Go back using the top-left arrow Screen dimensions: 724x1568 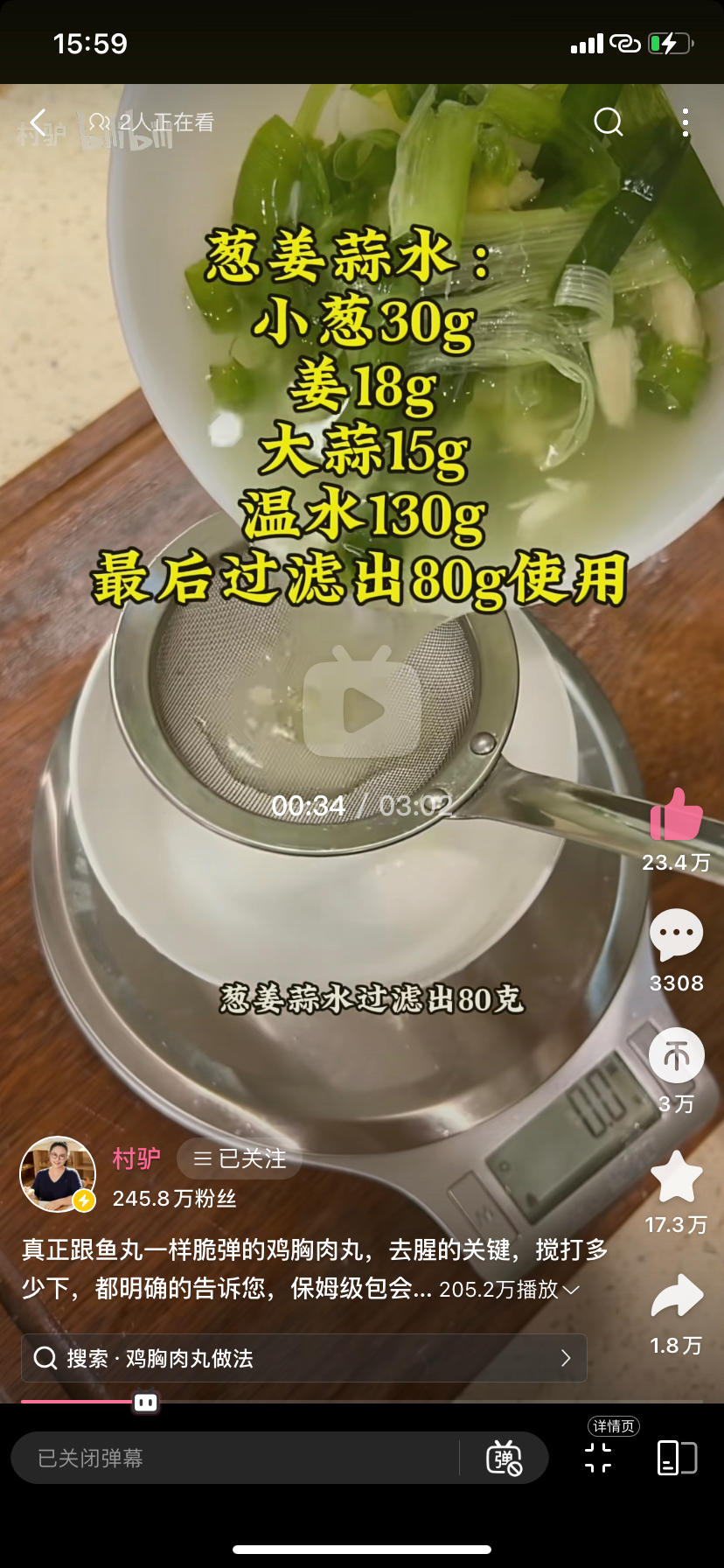(38, 122)
